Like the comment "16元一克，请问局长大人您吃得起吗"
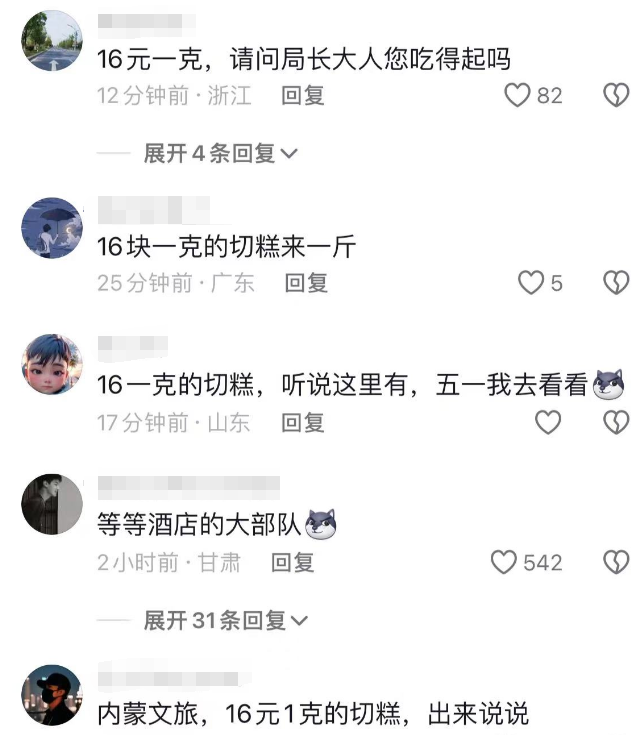 click(516, 96)
